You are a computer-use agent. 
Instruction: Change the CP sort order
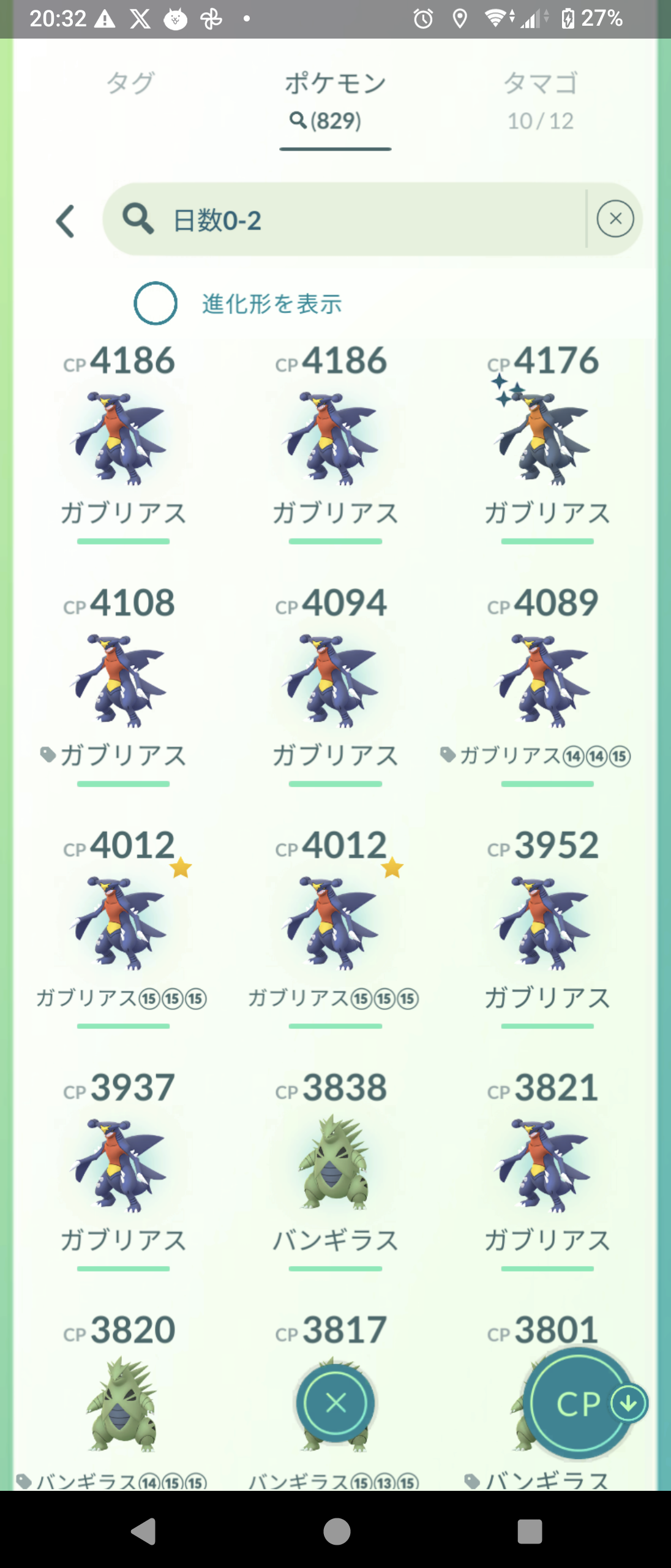[x=579, y=1403]
